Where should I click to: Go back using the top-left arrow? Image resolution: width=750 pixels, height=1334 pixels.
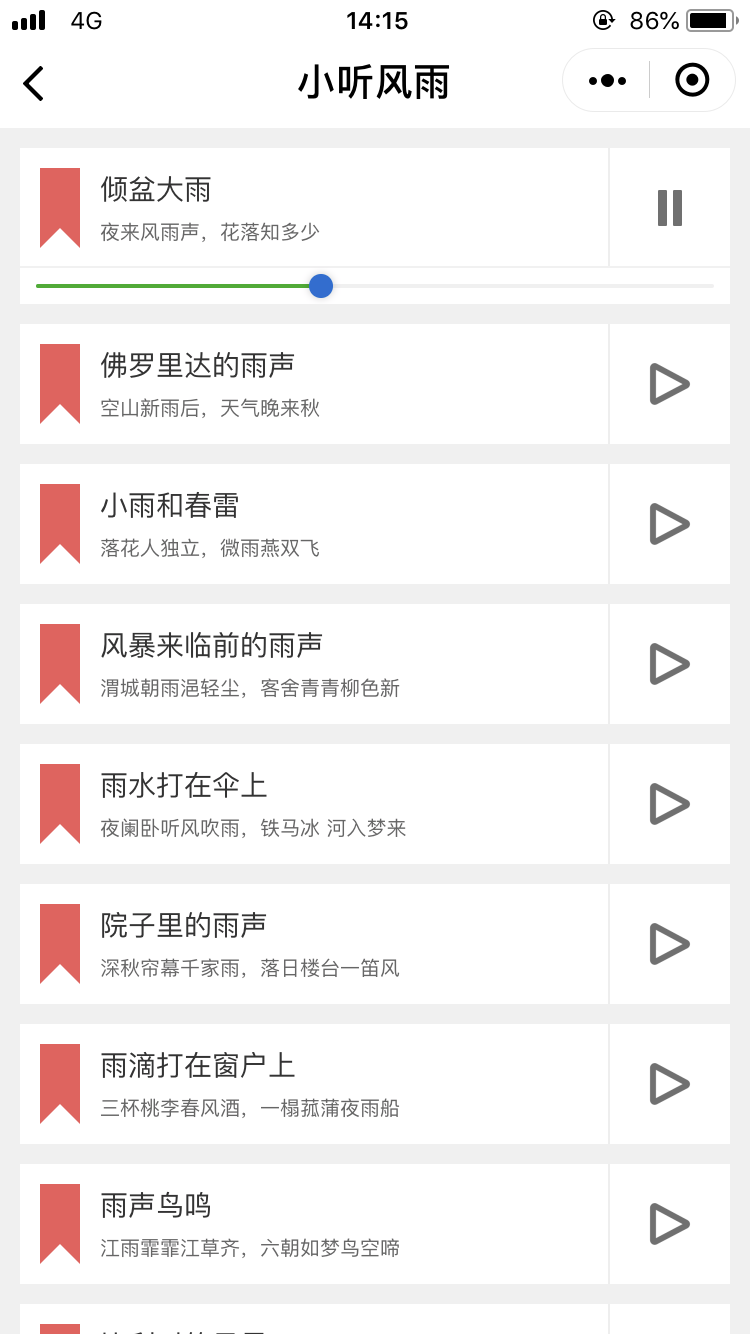(34, 83)
